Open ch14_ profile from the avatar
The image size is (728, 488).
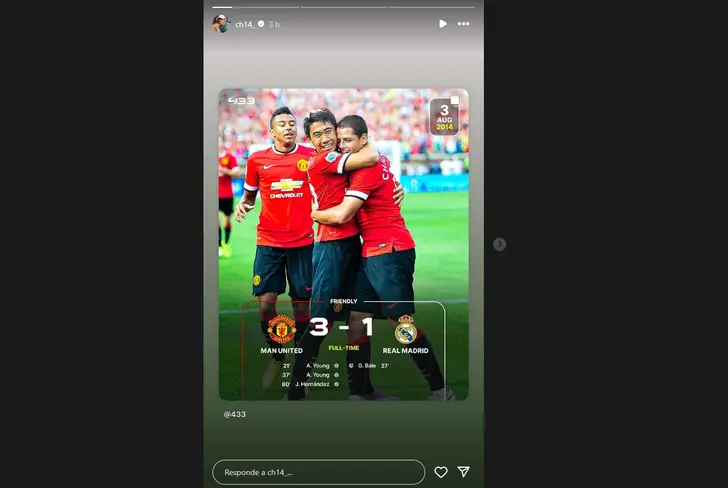[221, 23]
